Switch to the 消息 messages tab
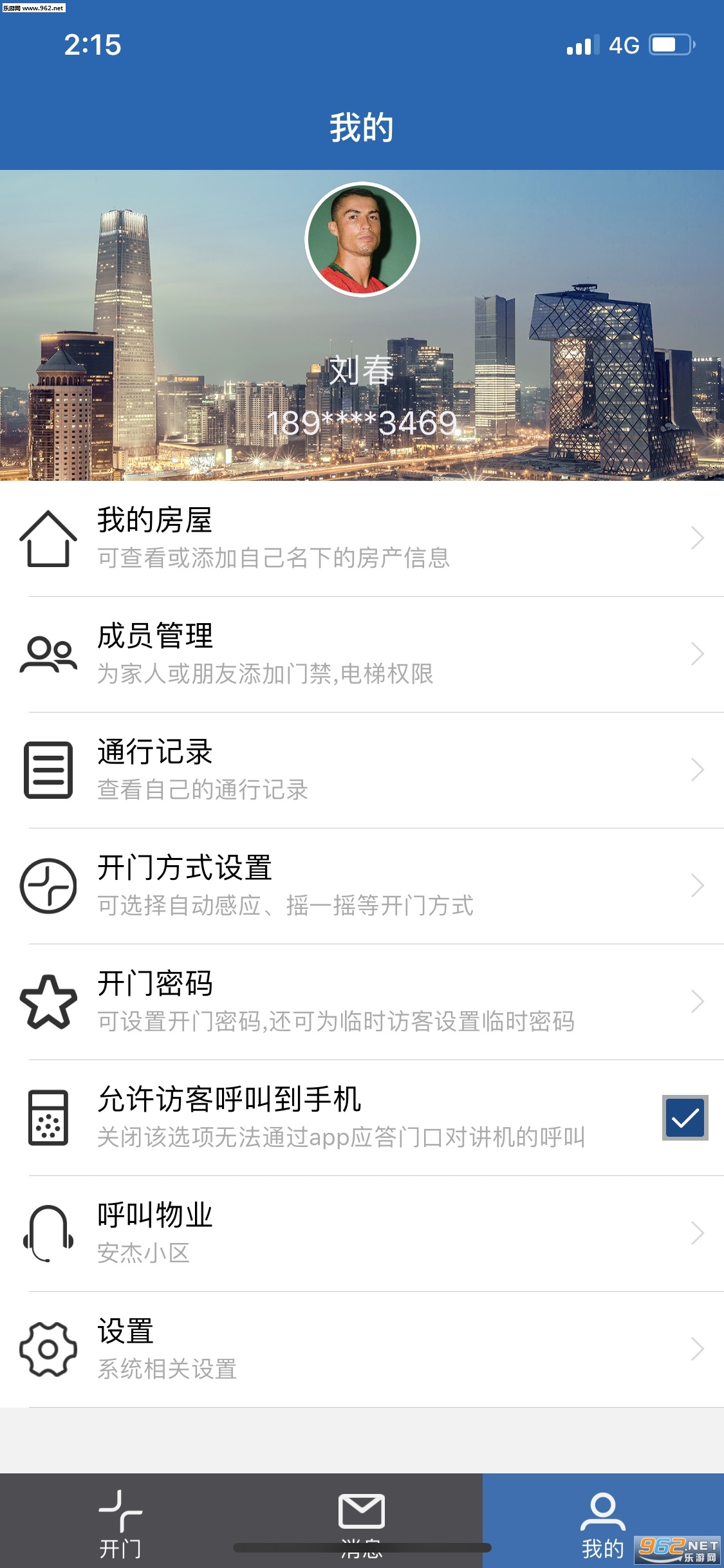 pos(362,1522)
